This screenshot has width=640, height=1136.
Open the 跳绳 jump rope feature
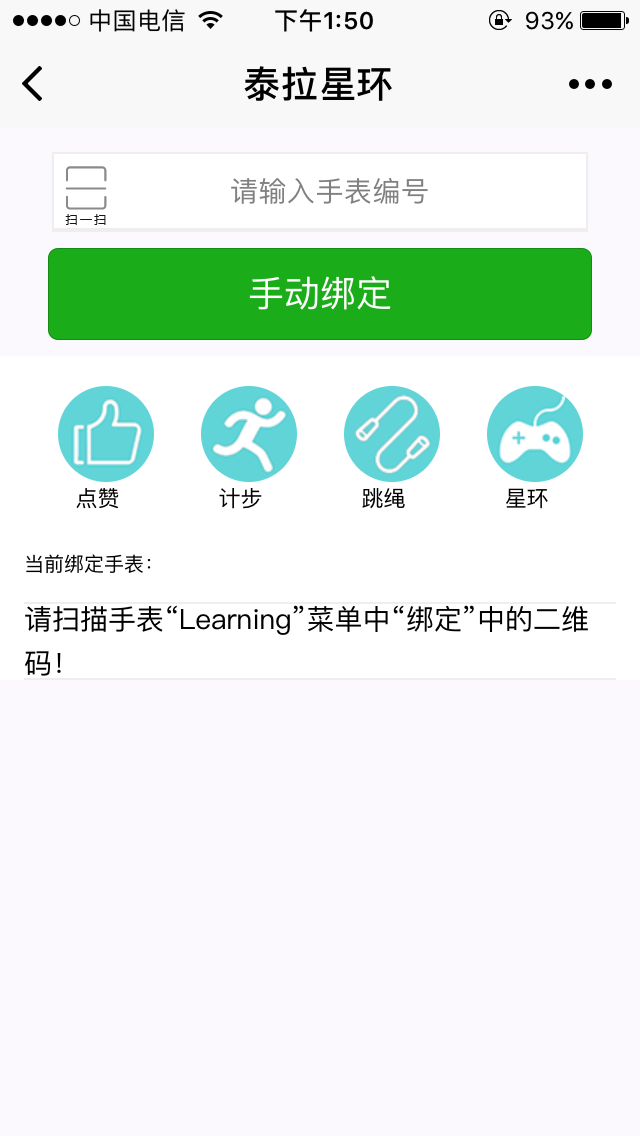point(392,434)
